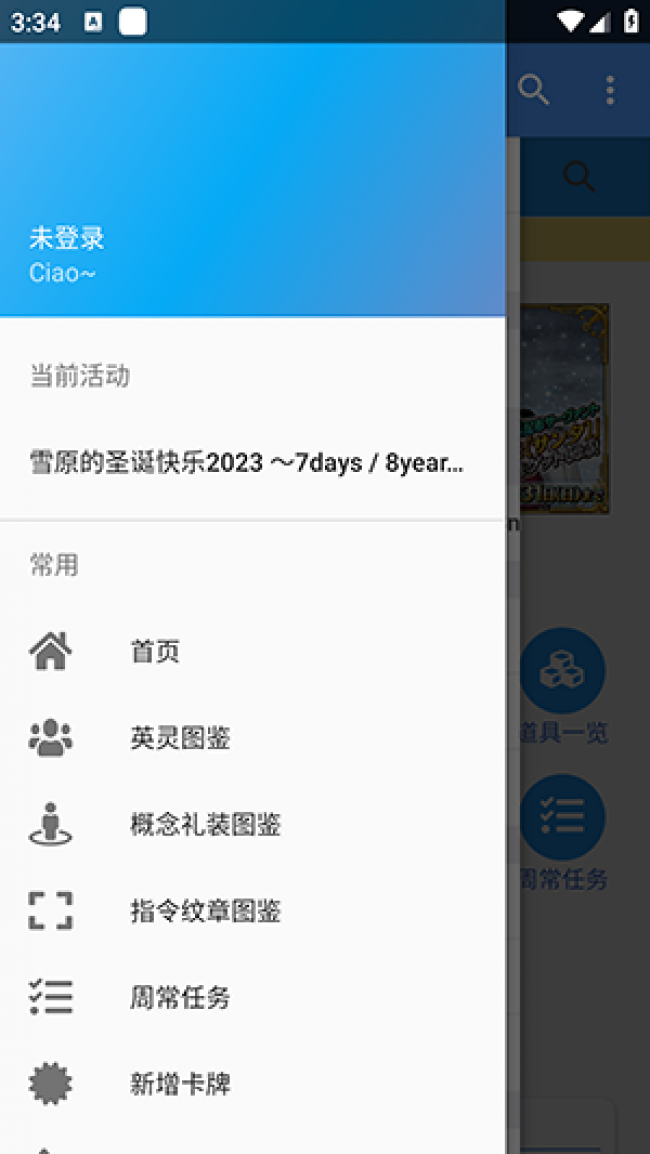
Task: Open 英灵图鉴 from the drawer
Action: 180,738
